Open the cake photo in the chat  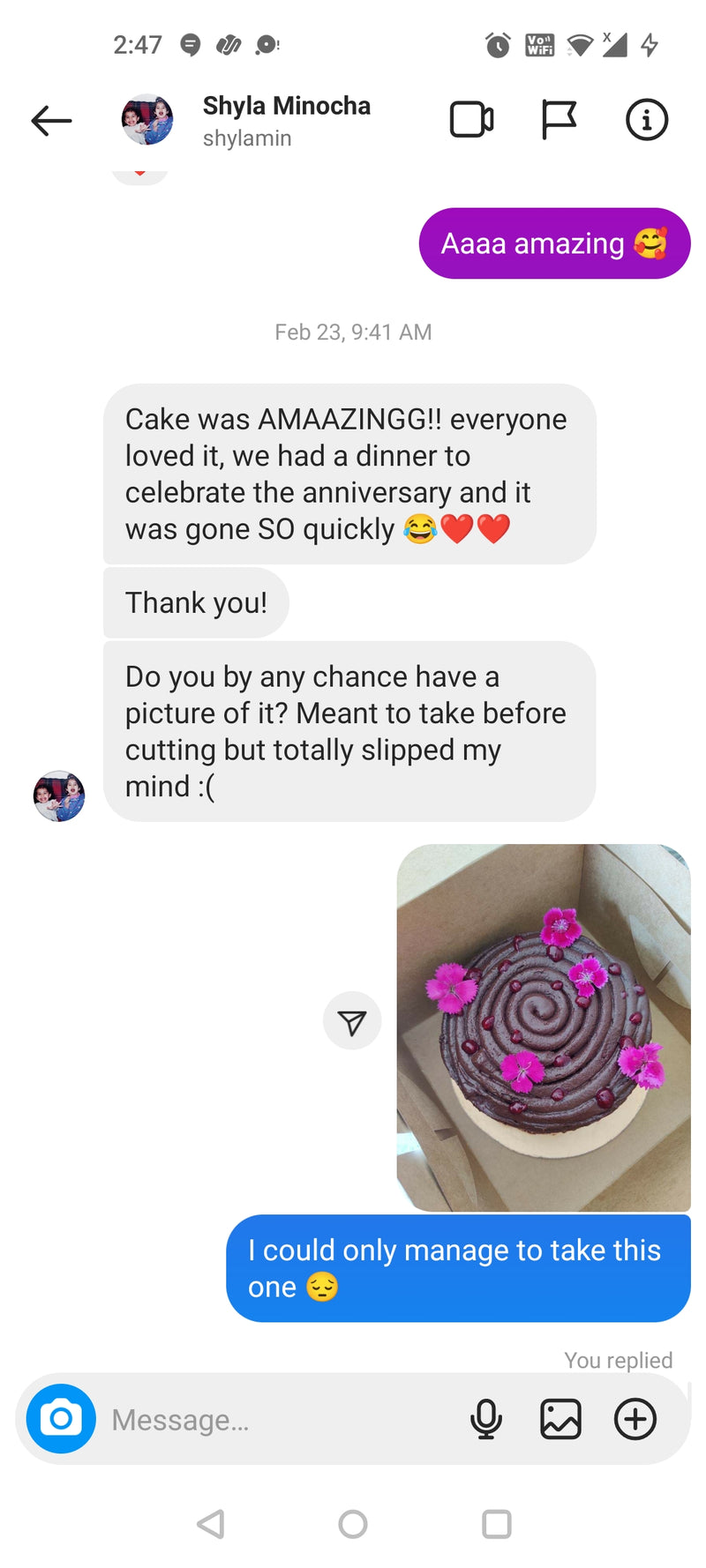[544, 1027]
